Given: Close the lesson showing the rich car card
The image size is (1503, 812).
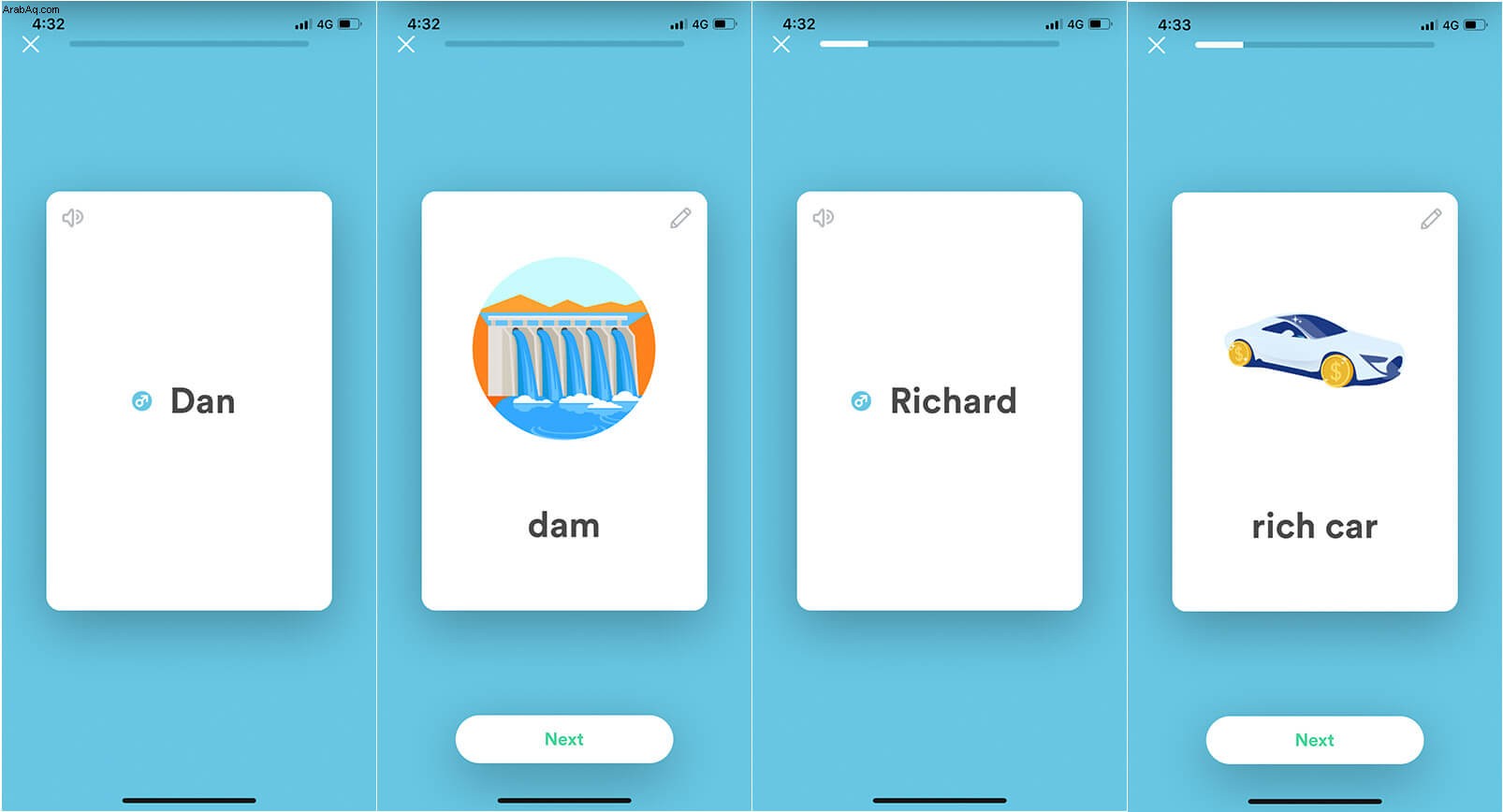Looking at the screenshot, I should pyautogui.click(x=1157, y=46).
